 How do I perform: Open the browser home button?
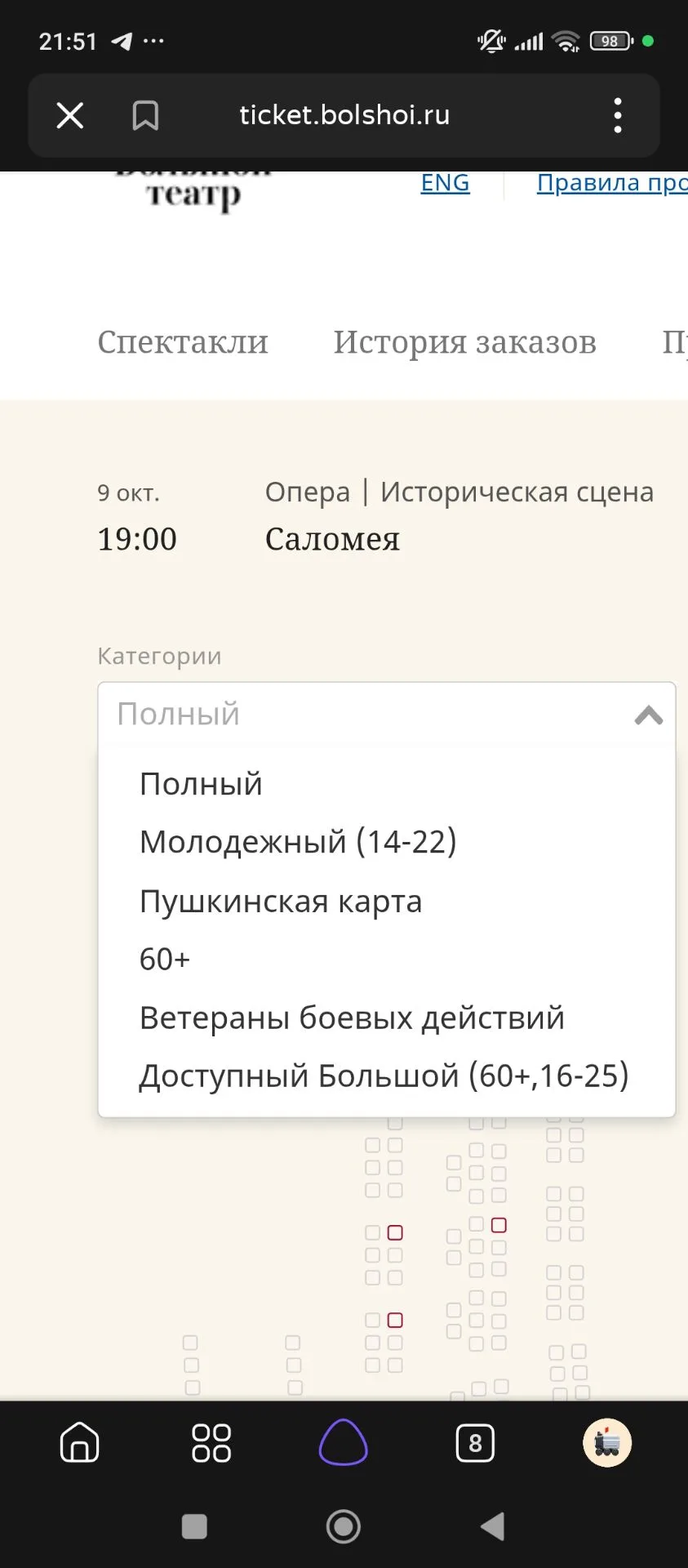pyautogui.click(x=80, y=1443)
